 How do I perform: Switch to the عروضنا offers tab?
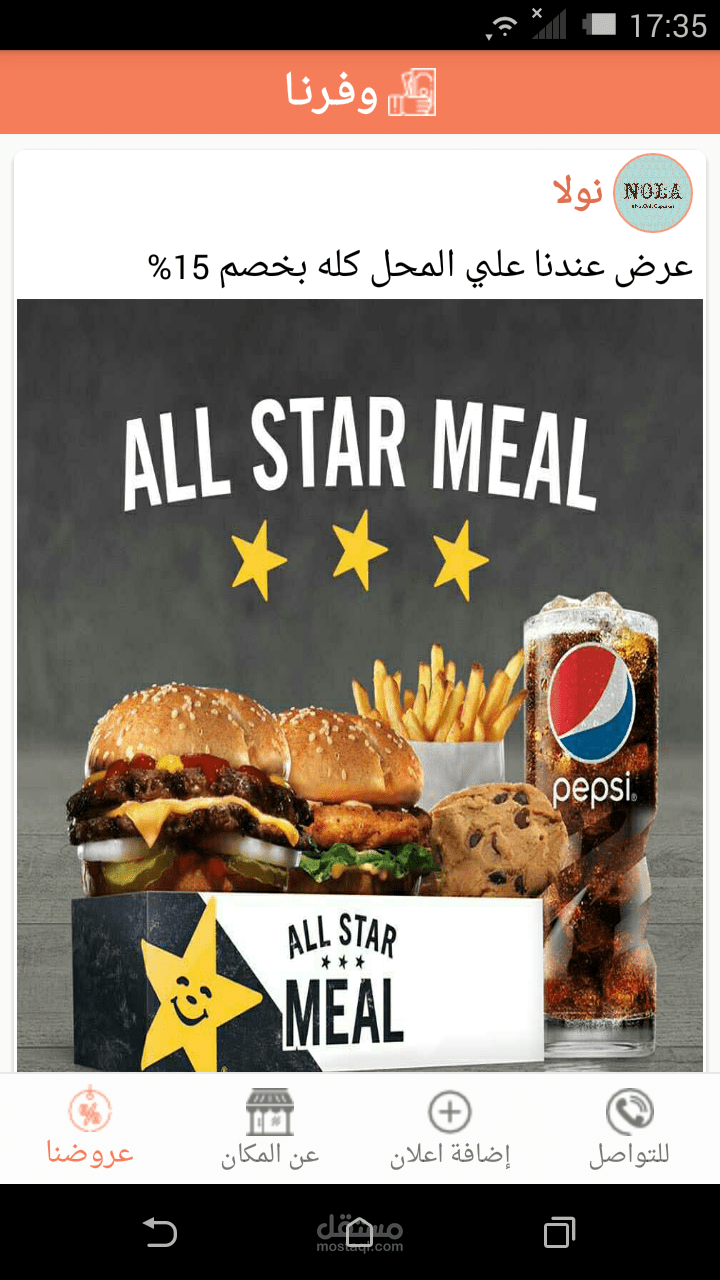90,1128
